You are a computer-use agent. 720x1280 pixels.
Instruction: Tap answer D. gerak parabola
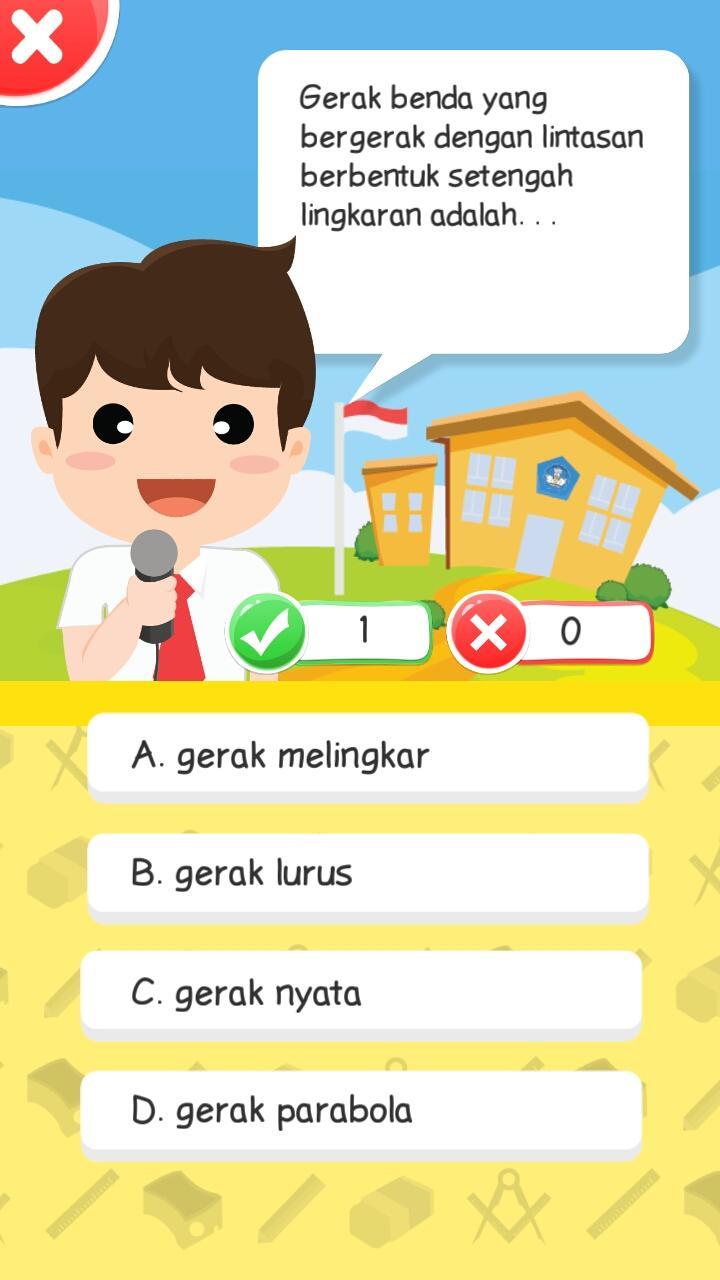(361, 1113)
